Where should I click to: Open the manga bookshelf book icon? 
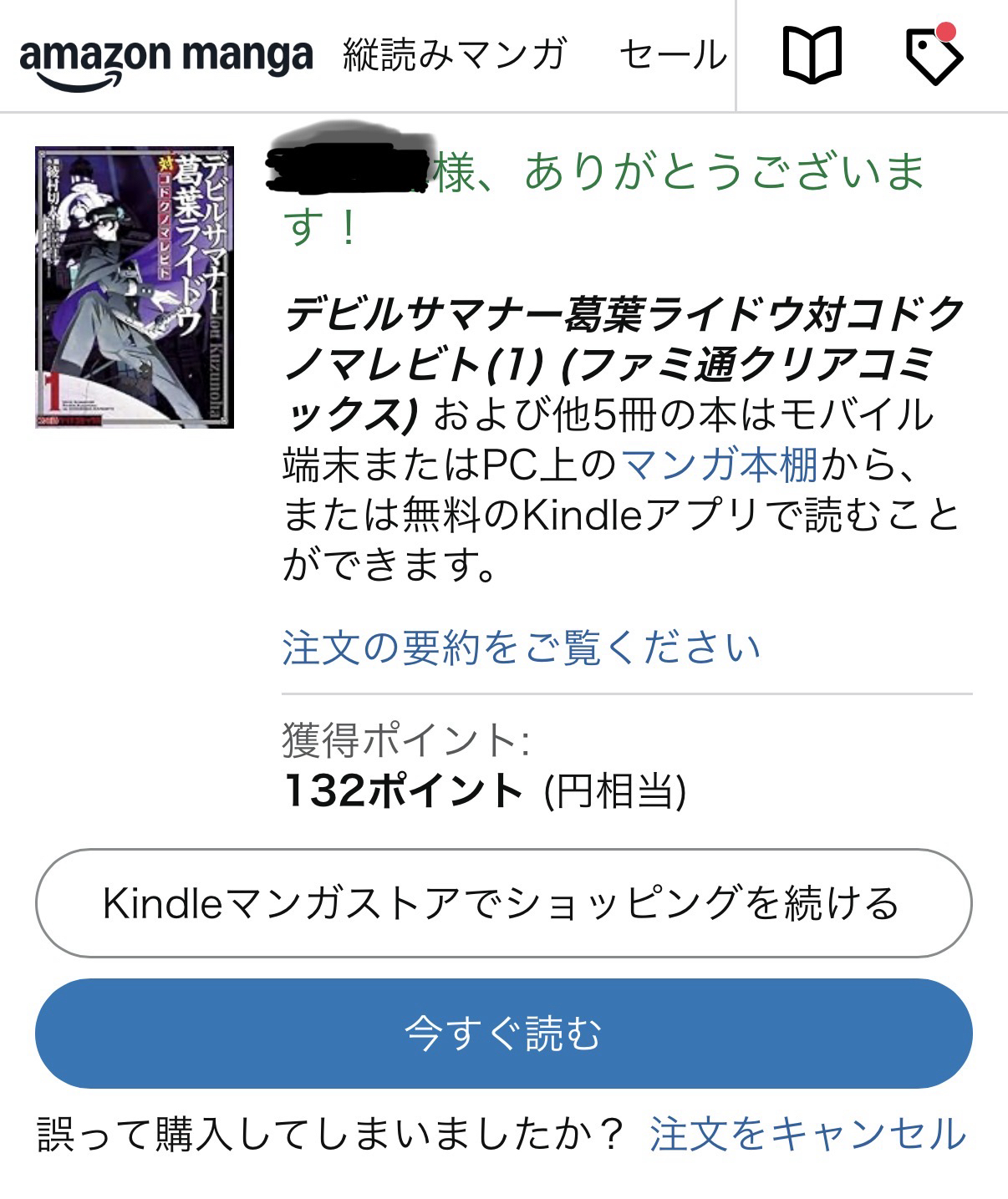(x=811, y=55)
